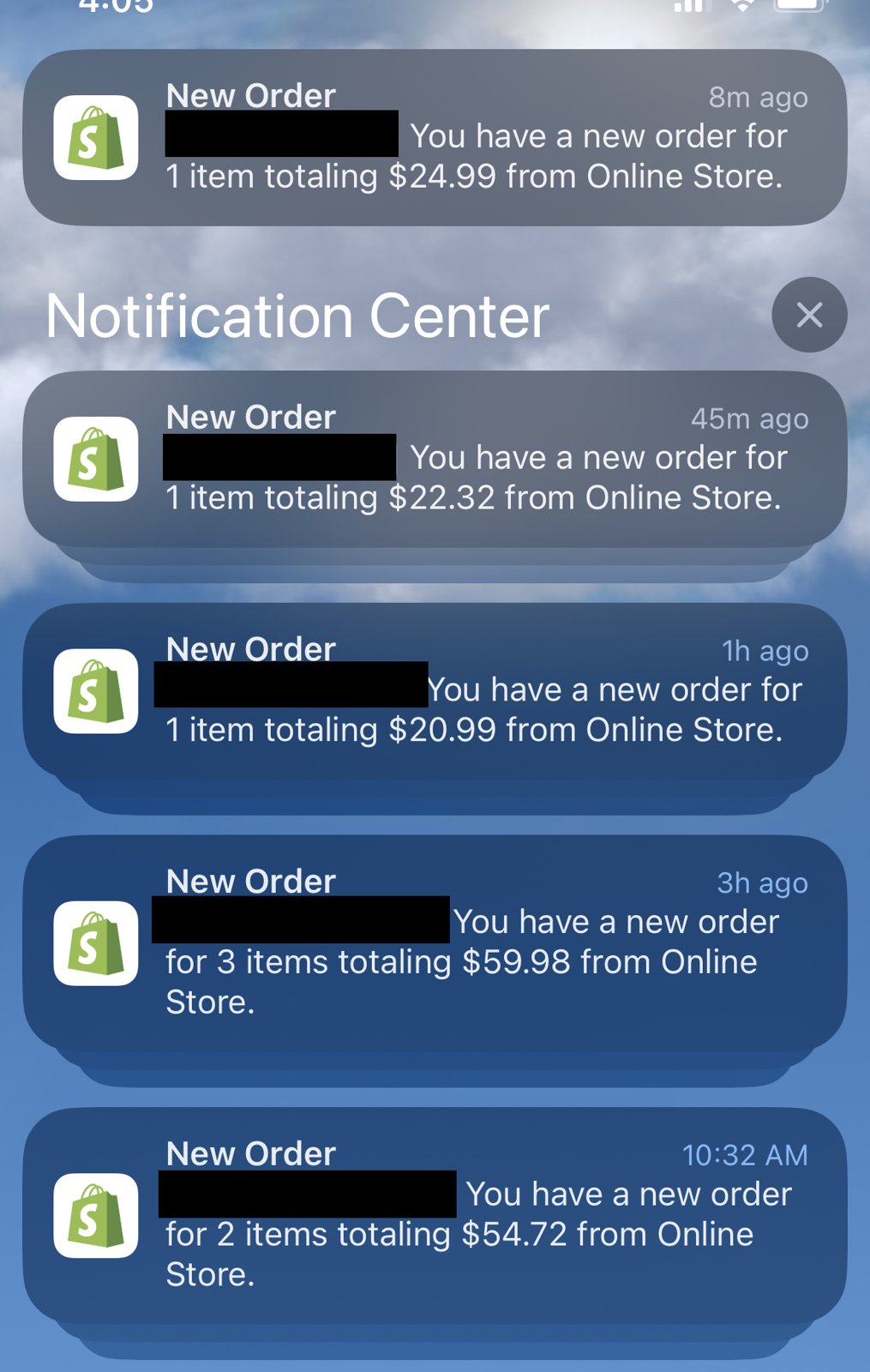
Task: Tap the 10:32 AM timestamp
Action: coord(745,1155)
